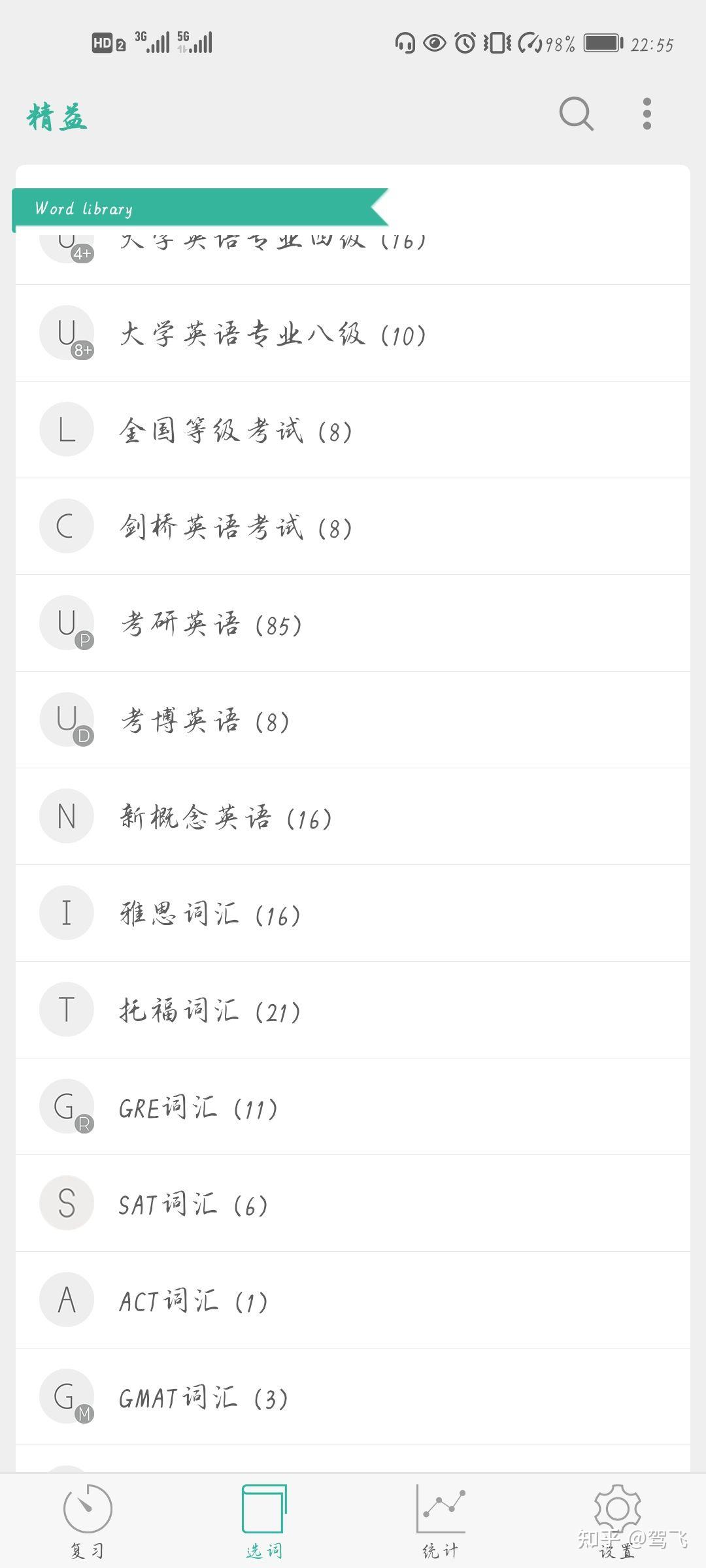
Task: Open SAT词汇 list
Action: pos(353,1203)
